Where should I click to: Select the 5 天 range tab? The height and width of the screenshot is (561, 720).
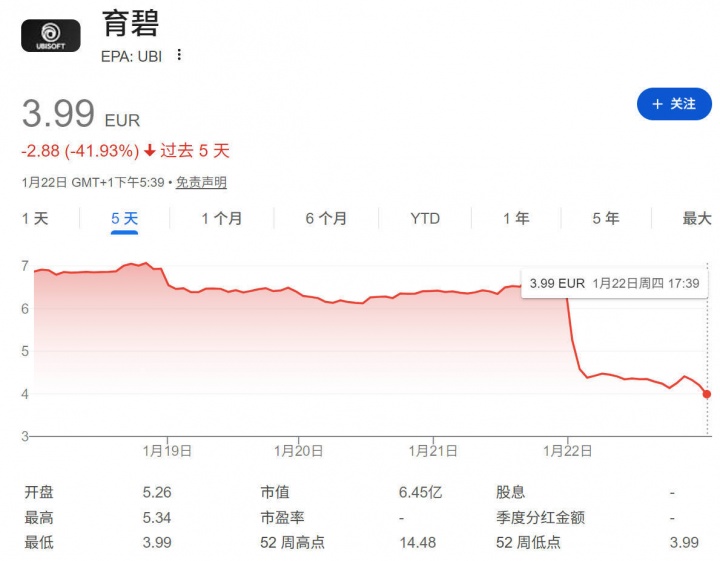(x=125, y=218)
